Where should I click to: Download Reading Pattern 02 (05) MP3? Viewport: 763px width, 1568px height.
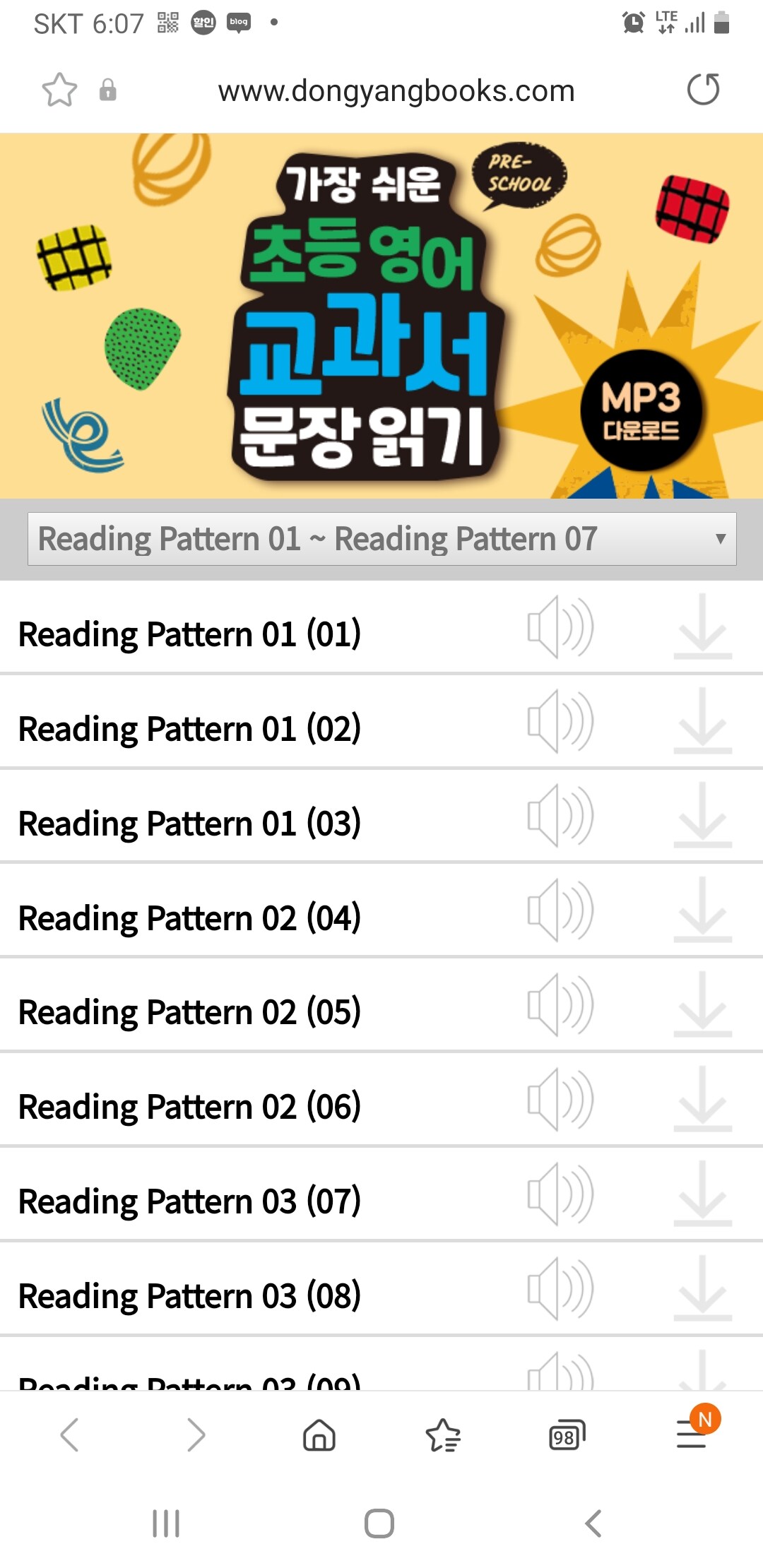(x=702, y=1005)
